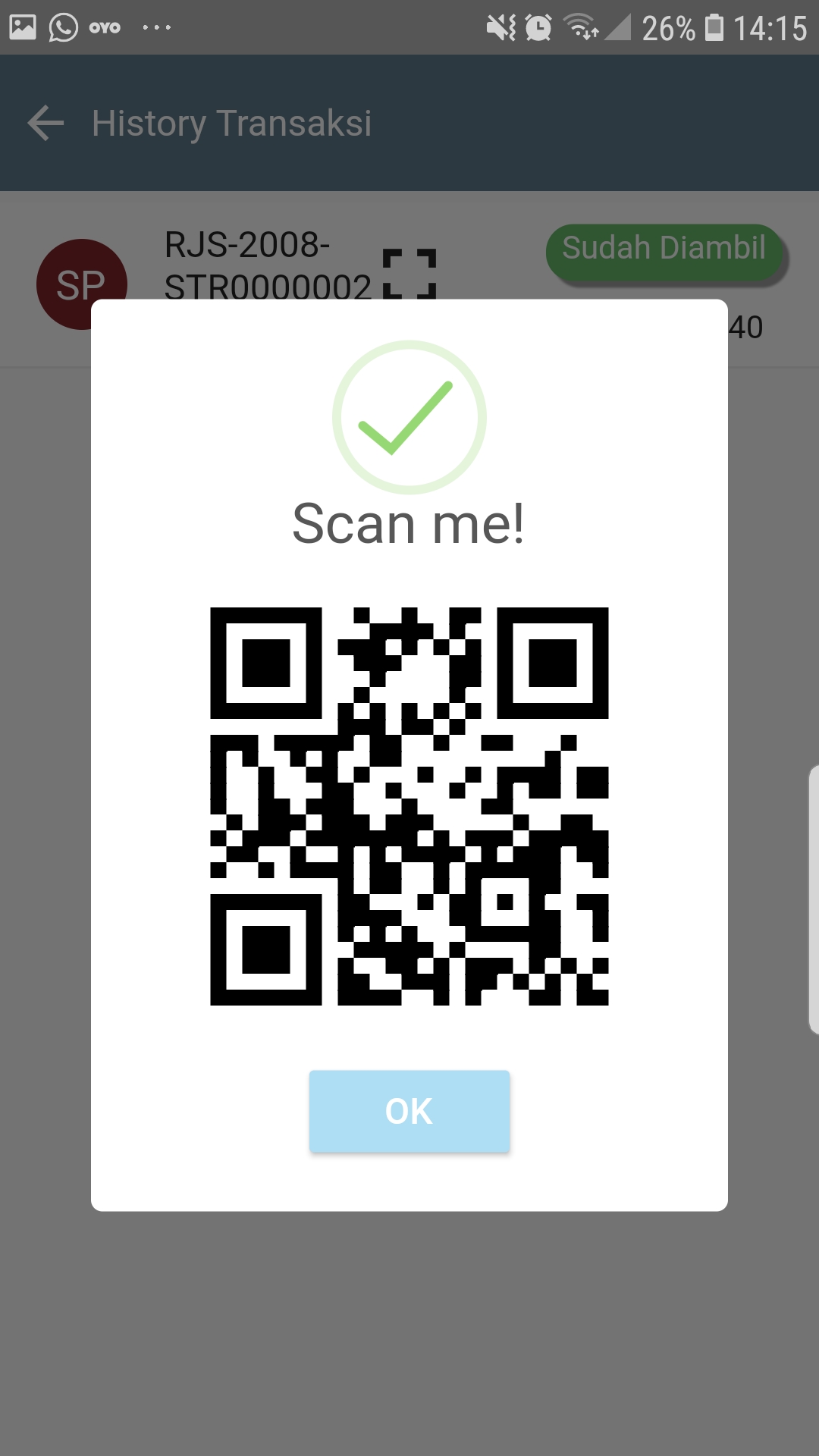
Task: Confirm the Scan me dialog with OK
Action: [x=409, y=1111]
